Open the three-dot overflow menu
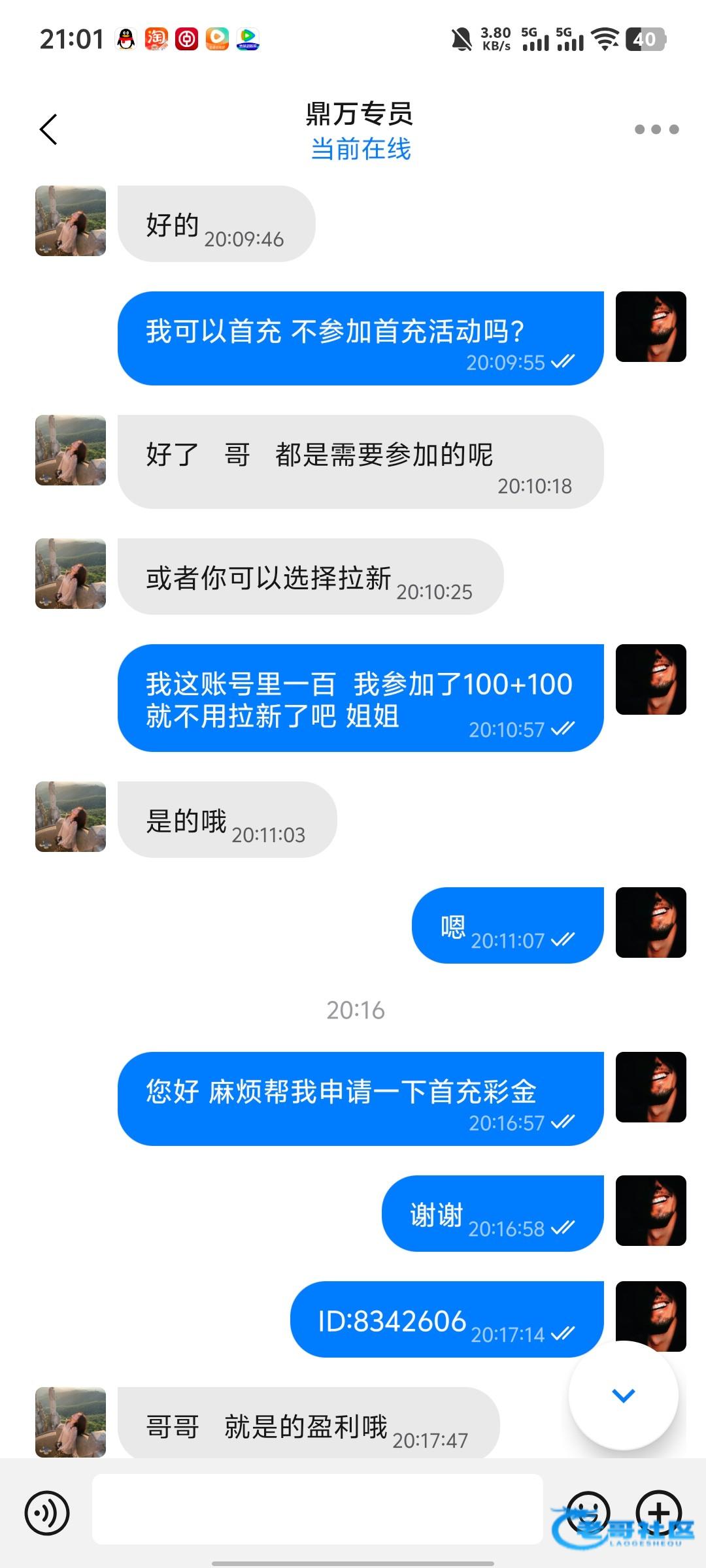The height and width of the screenshot is (1568, 706). 656,129
